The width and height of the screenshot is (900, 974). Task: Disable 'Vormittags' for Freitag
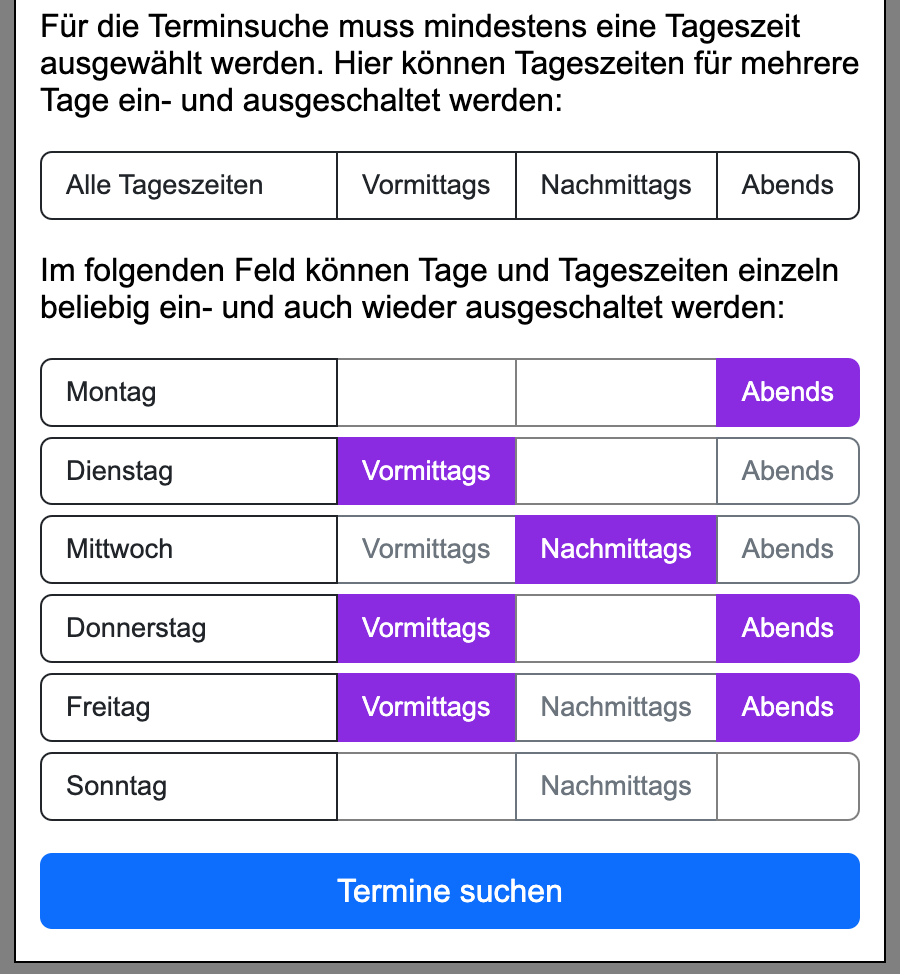[426, 707]
